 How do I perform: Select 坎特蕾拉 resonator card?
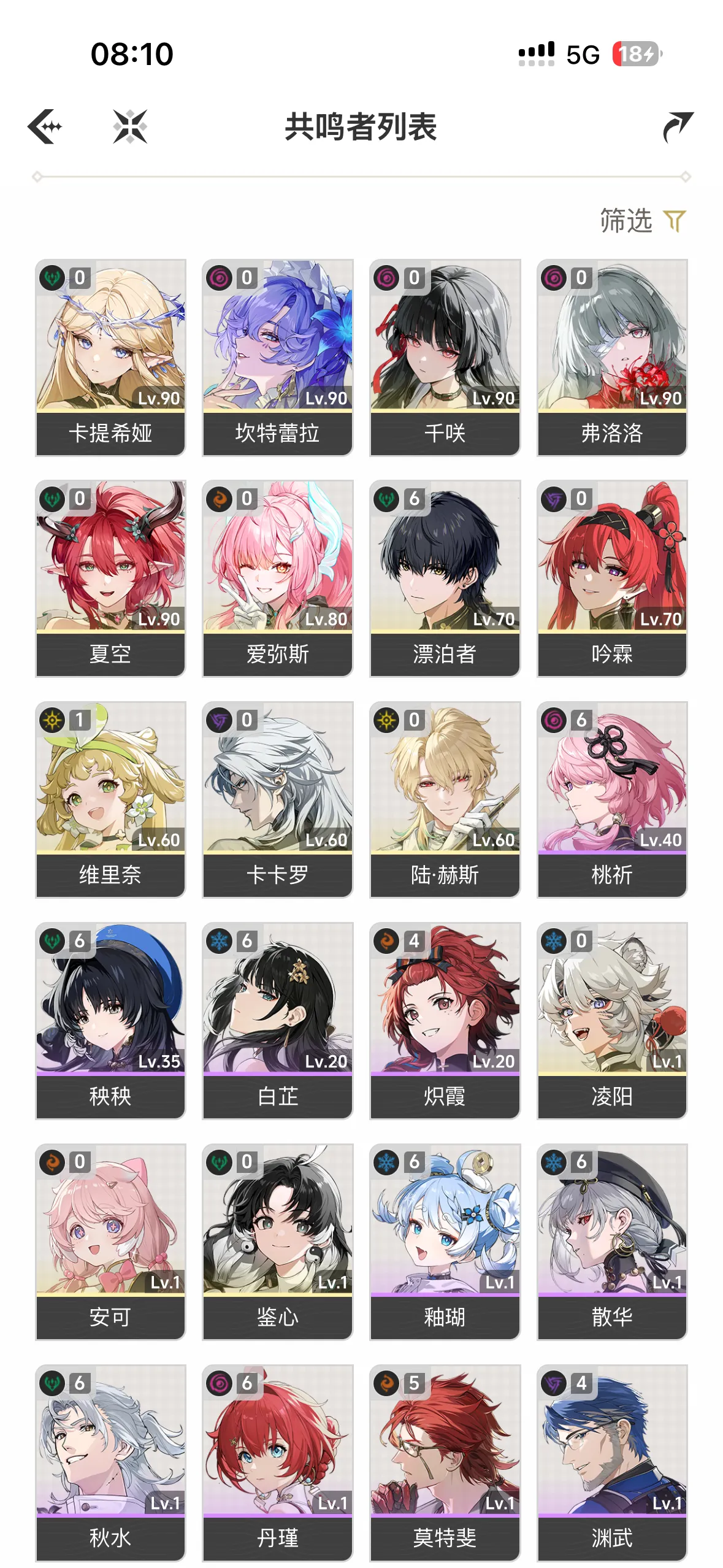pyautogui.click(x=278, y=357)
